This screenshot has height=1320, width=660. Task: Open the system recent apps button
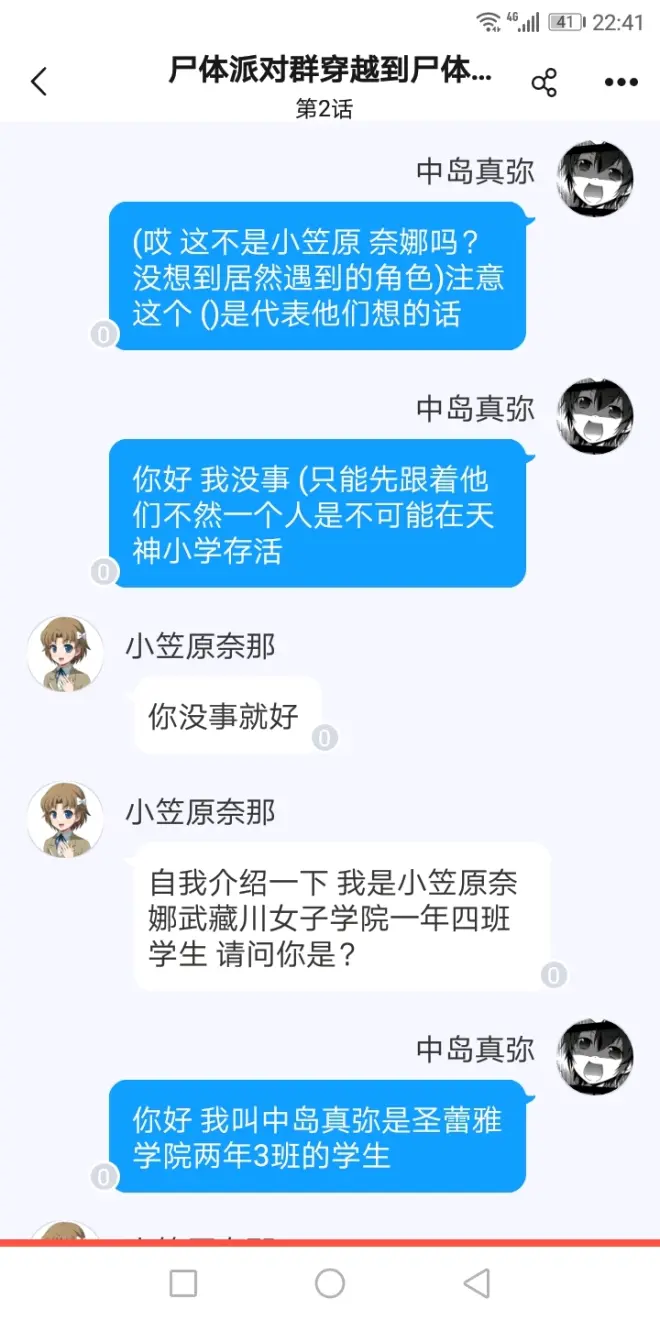(x=183, y=1283)
